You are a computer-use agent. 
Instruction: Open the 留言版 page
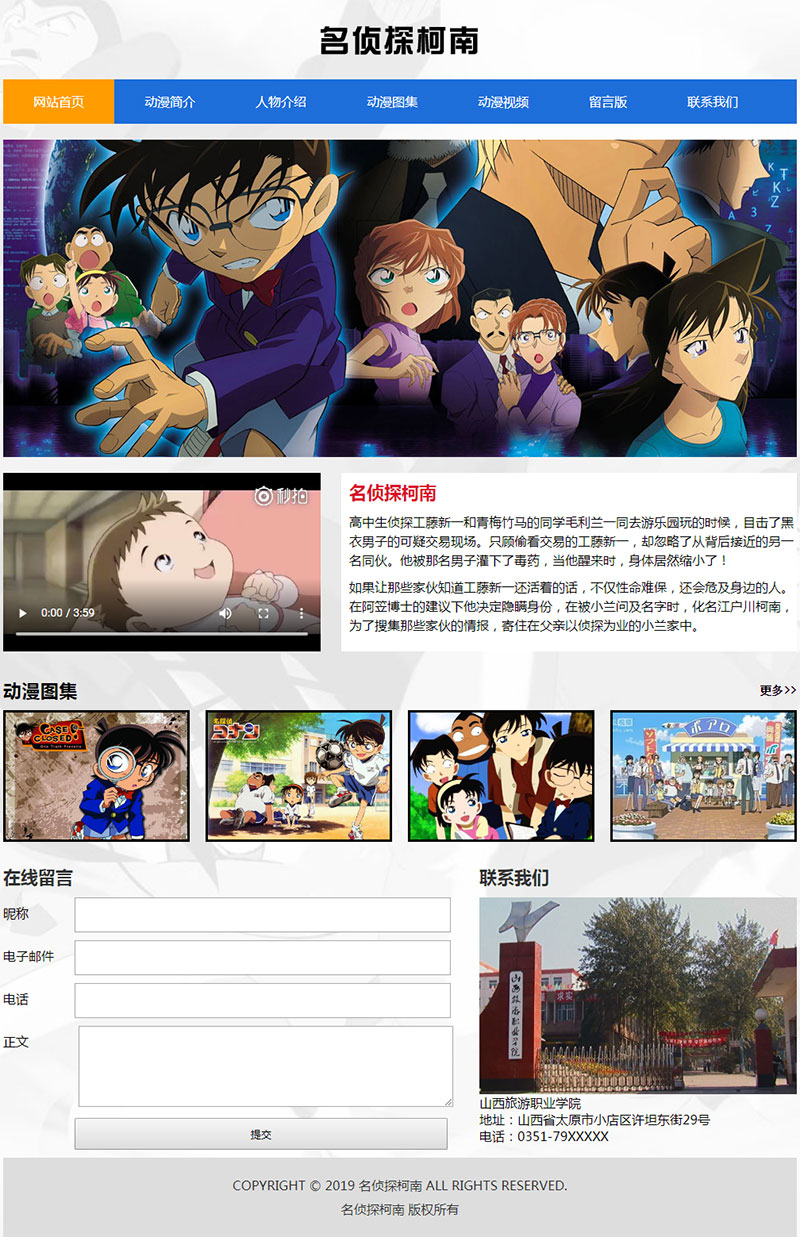[x=608, y=102]
